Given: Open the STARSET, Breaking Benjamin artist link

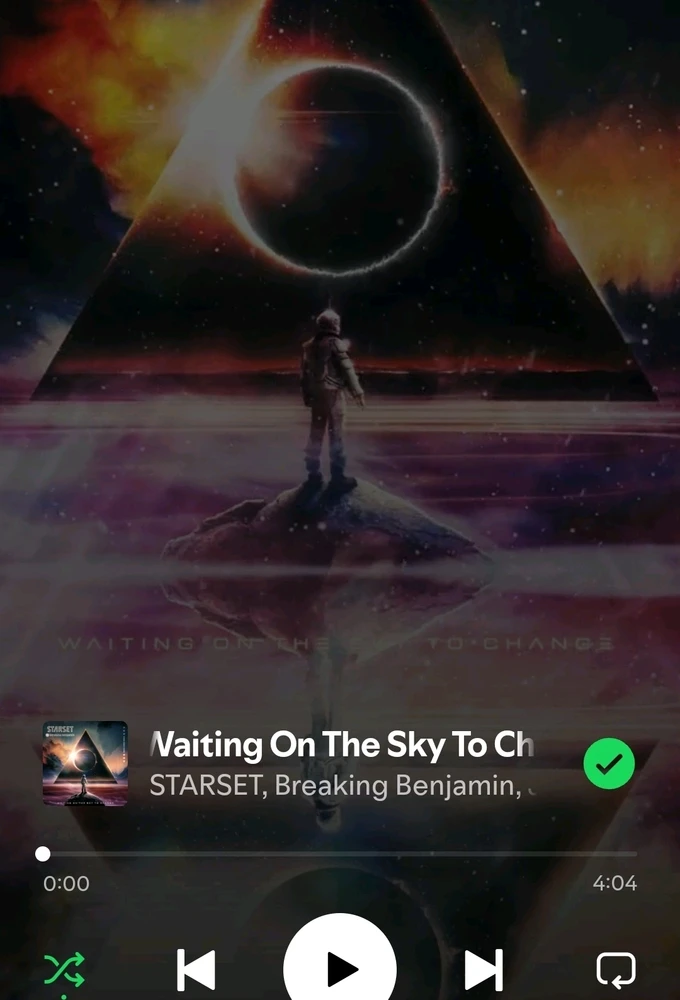Looking at the screenshot, I should (335, 786).
